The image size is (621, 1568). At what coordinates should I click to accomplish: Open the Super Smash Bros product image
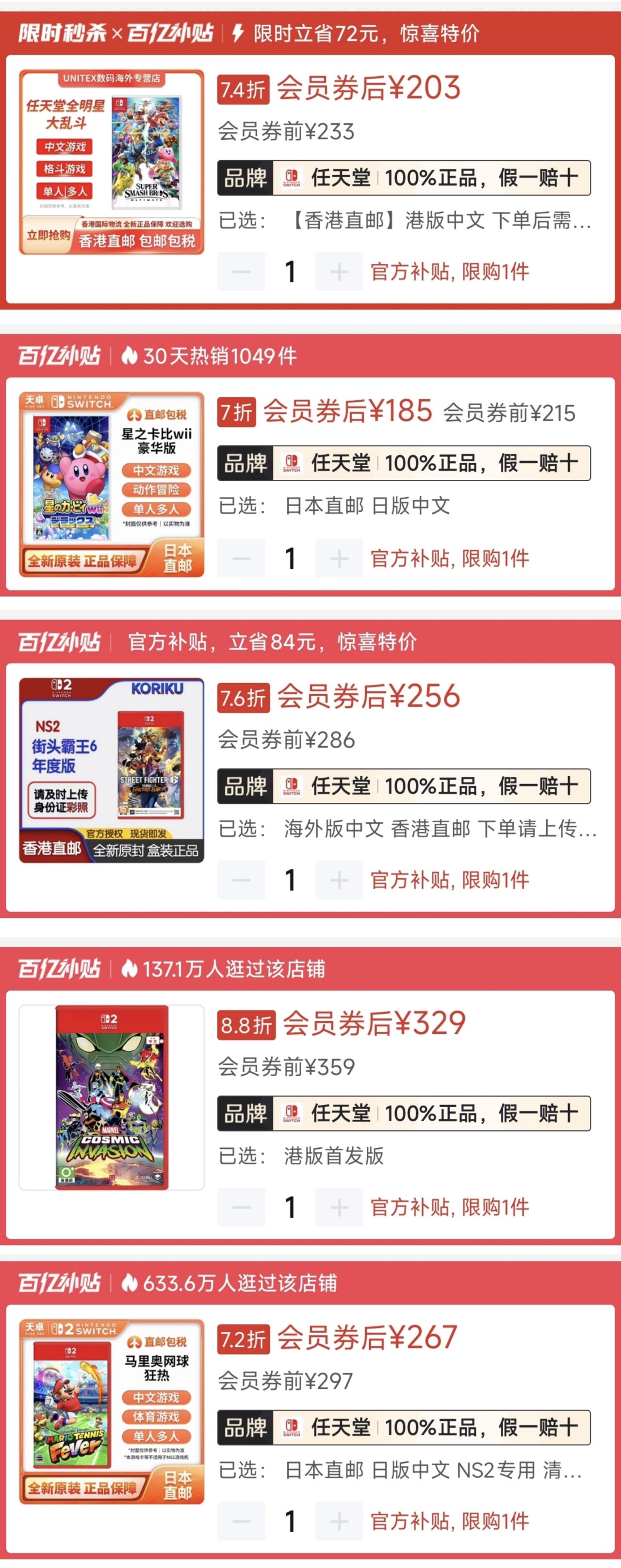pyautogui.click(x=112, y=162)
